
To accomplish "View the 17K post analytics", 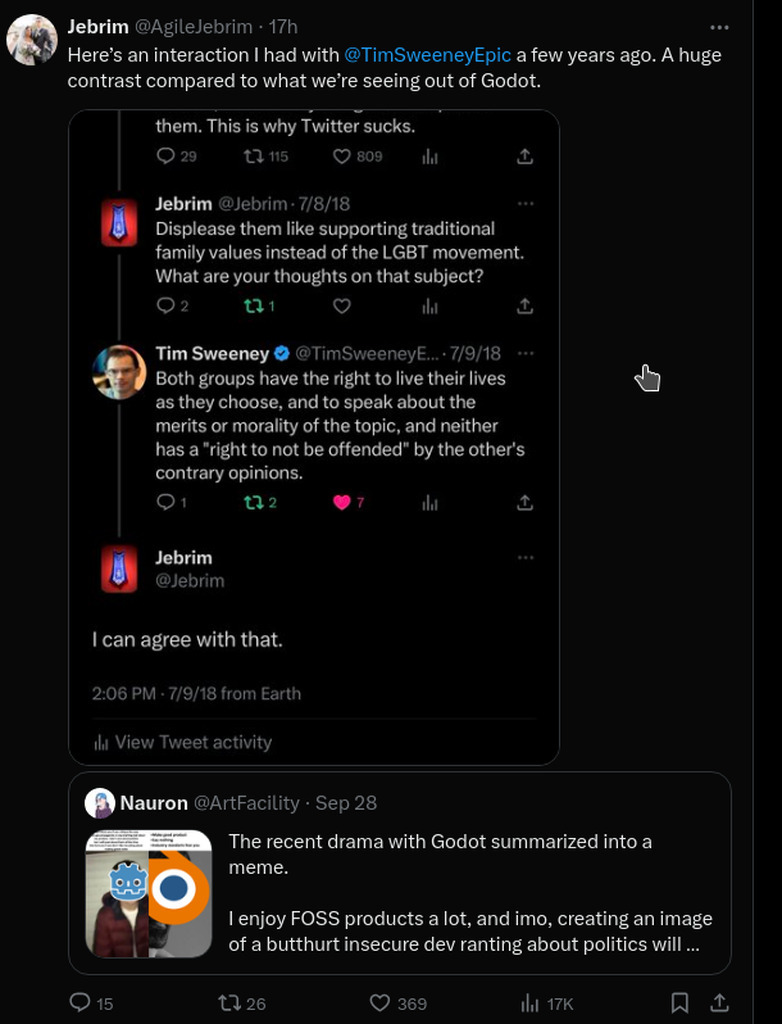I will [531, 1003].
